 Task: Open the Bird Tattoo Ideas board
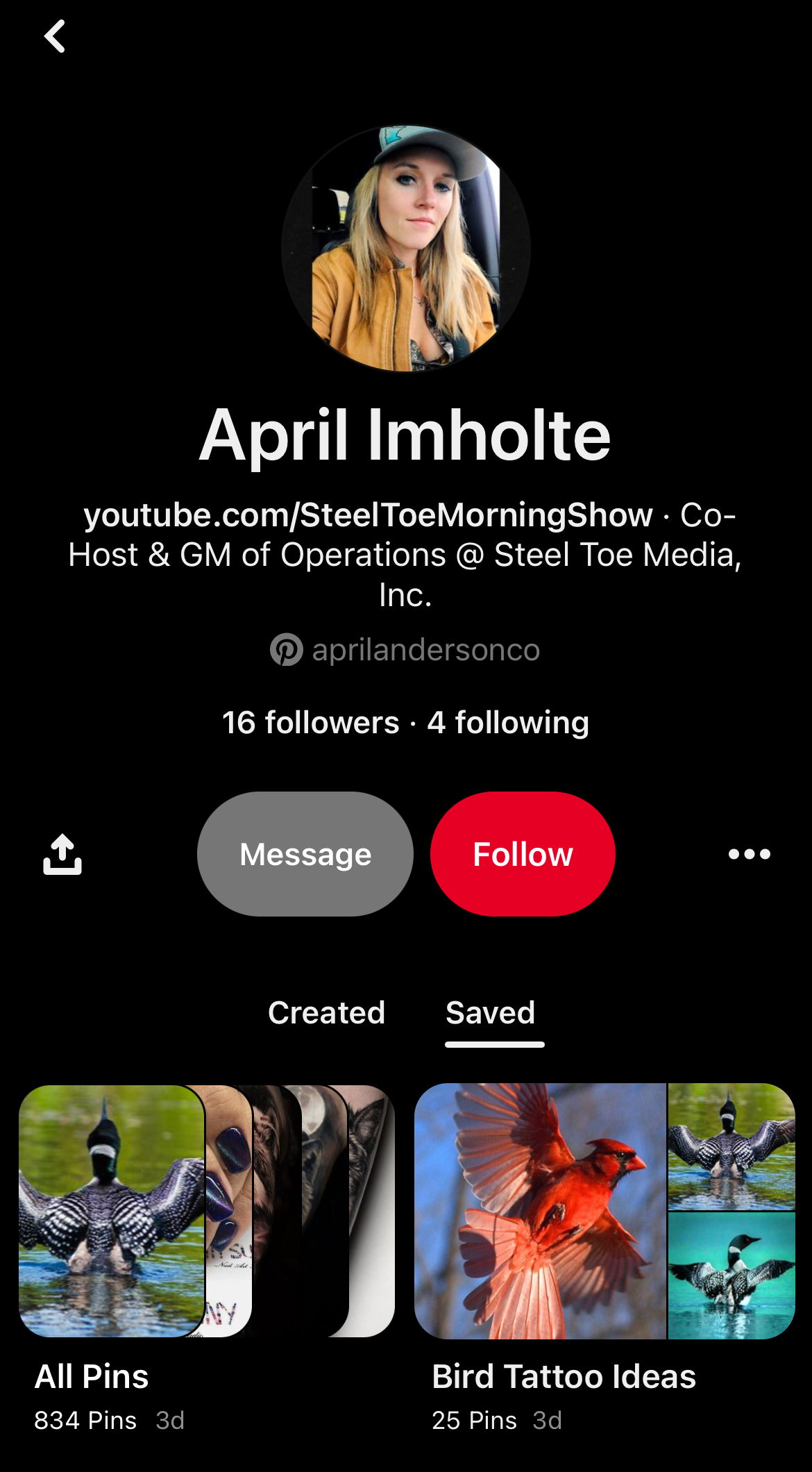point(604,1212)
